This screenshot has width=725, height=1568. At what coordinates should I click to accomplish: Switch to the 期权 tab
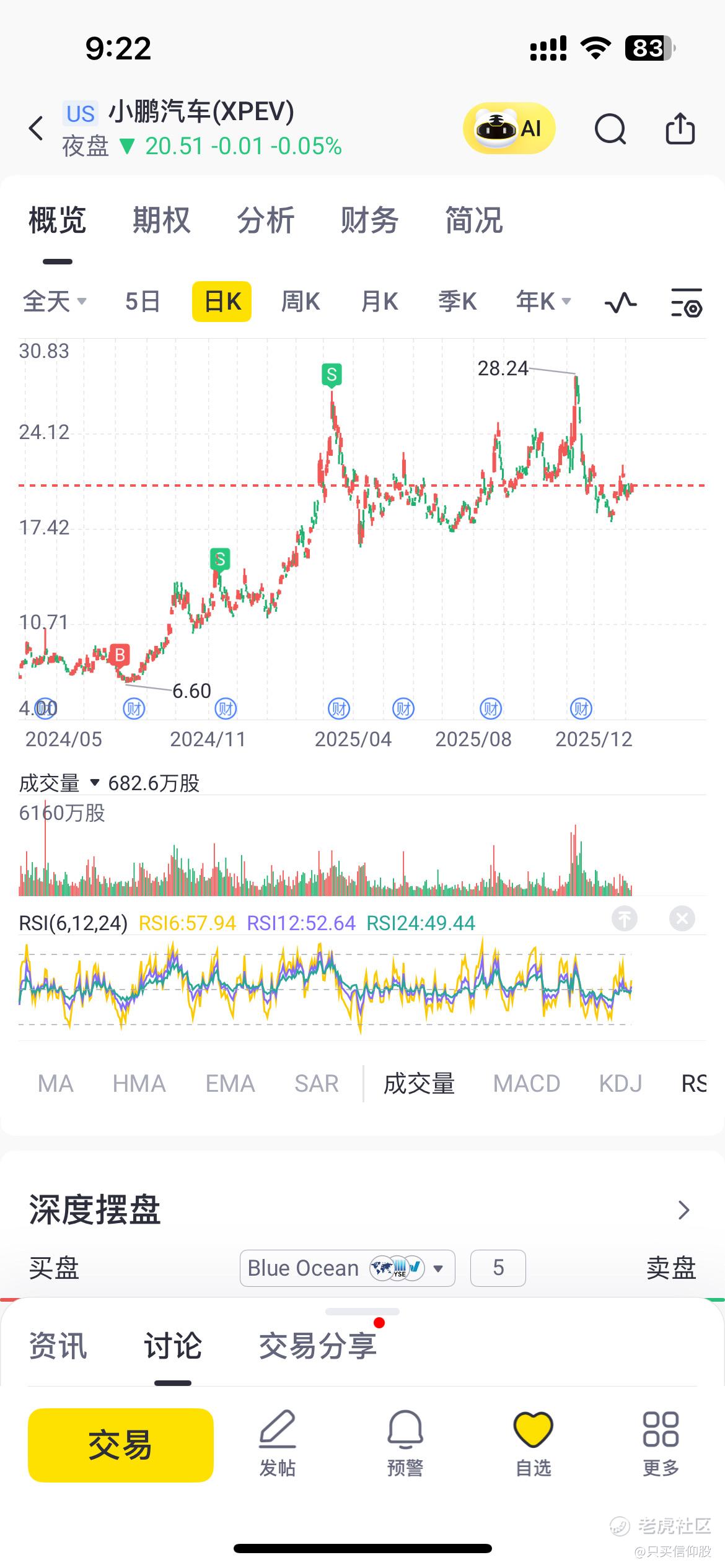click(x=161, y=220)
